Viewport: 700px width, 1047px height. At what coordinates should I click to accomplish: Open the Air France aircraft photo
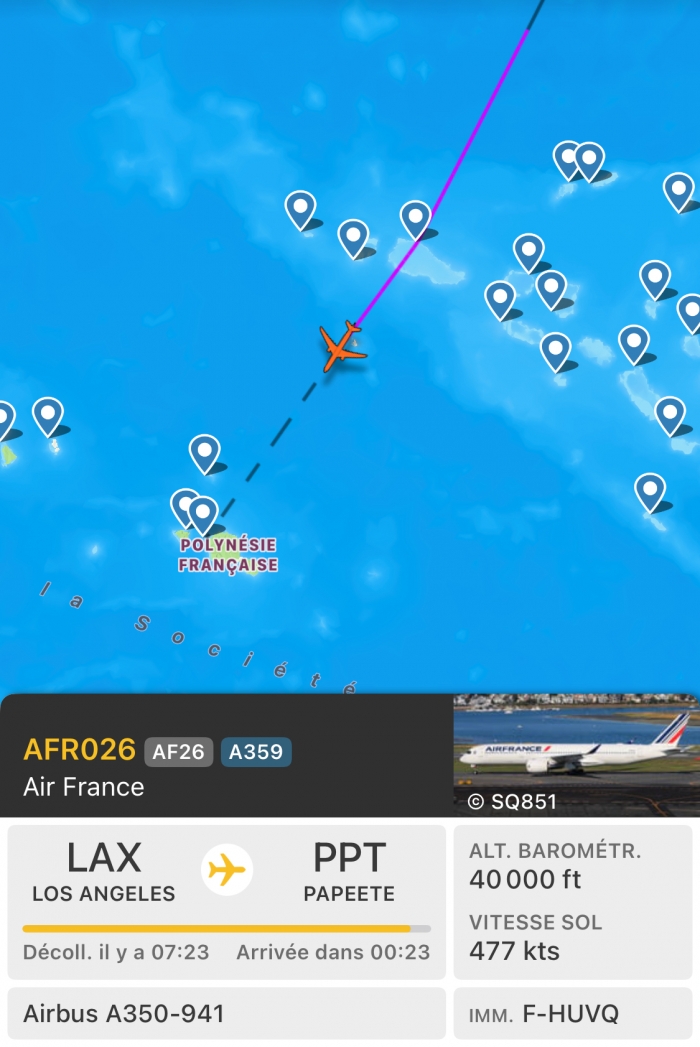tap(575, 755)
